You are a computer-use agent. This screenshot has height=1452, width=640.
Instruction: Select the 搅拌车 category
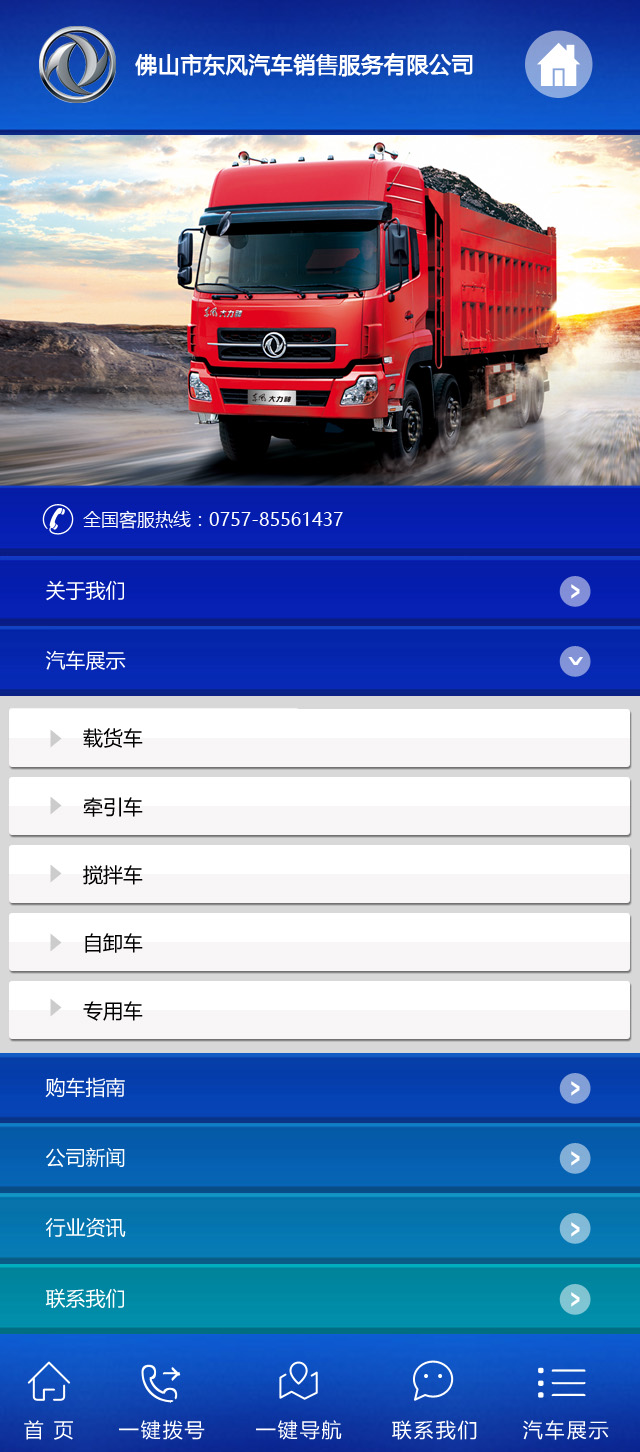pos(319,874)
